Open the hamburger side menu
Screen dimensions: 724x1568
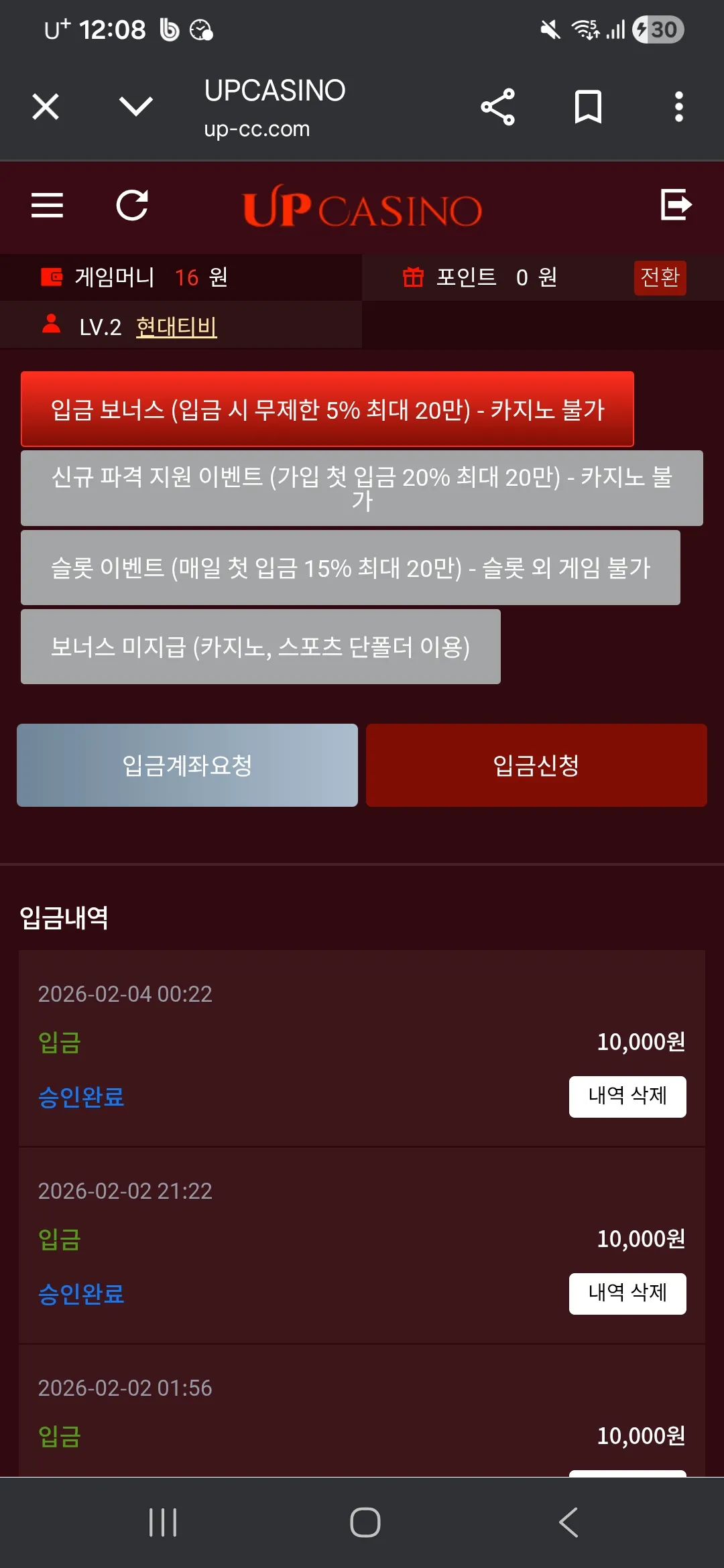tap(47, 205)
